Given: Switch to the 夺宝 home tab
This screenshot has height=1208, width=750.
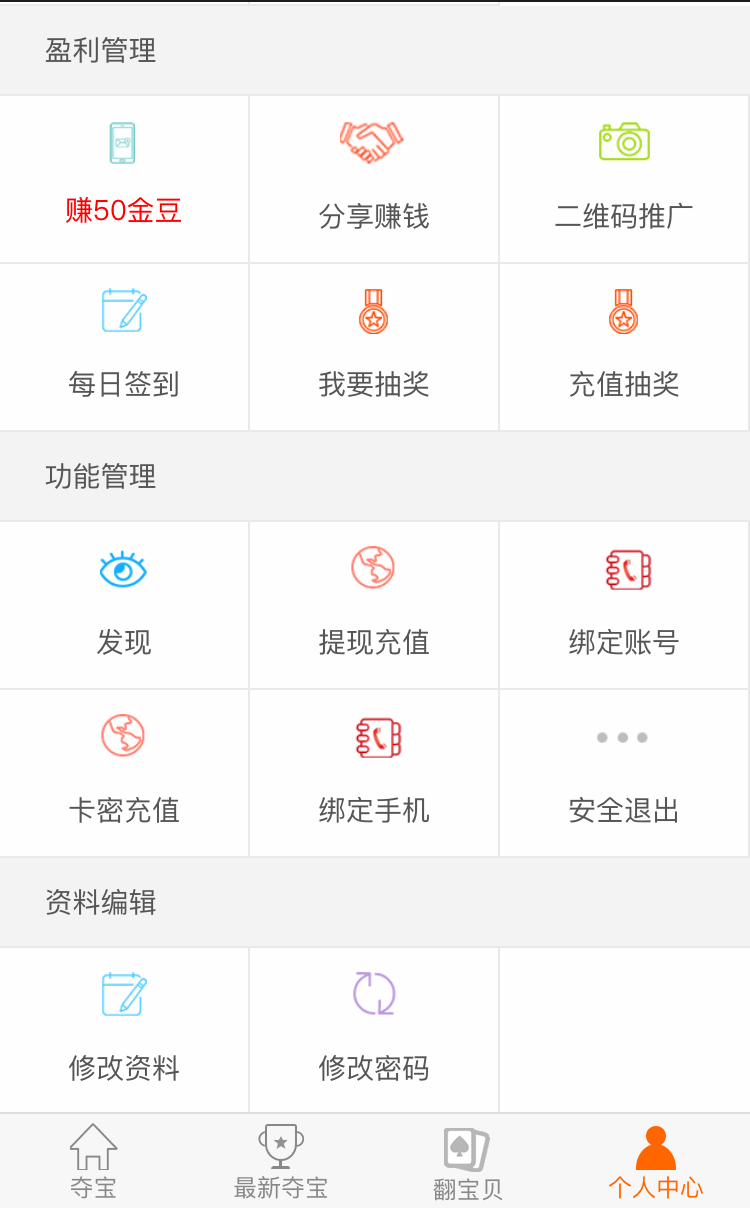Looking at the screenshot, I should click(94, 1161).
